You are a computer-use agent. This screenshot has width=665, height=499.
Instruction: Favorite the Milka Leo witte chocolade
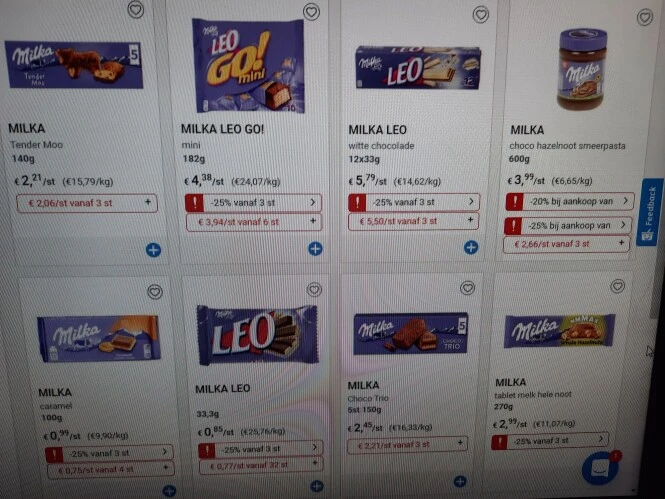point(480,15)
